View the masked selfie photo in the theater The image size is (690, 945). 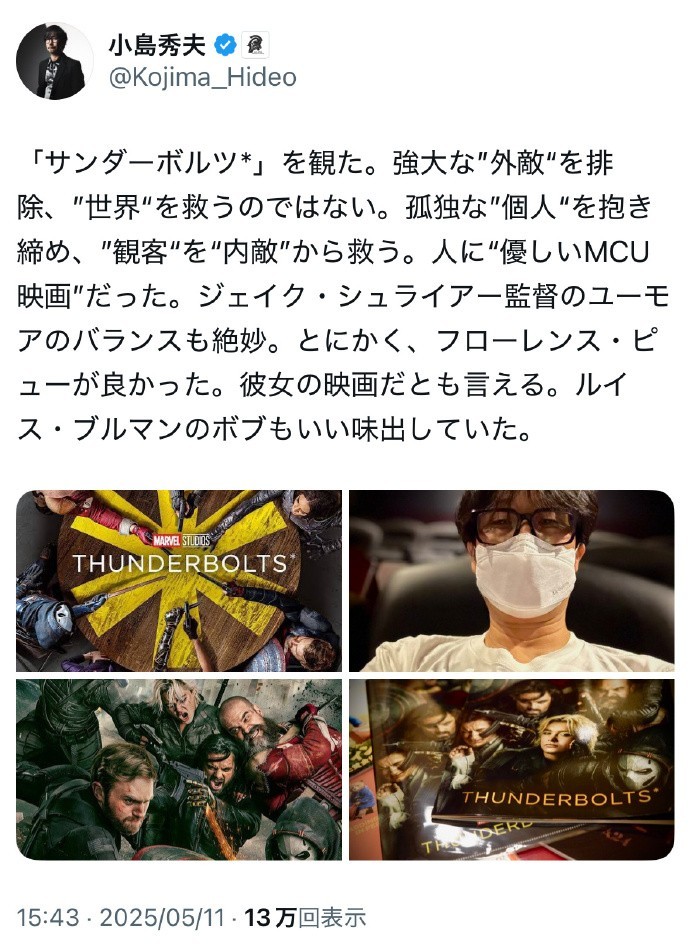pos(511,580)
